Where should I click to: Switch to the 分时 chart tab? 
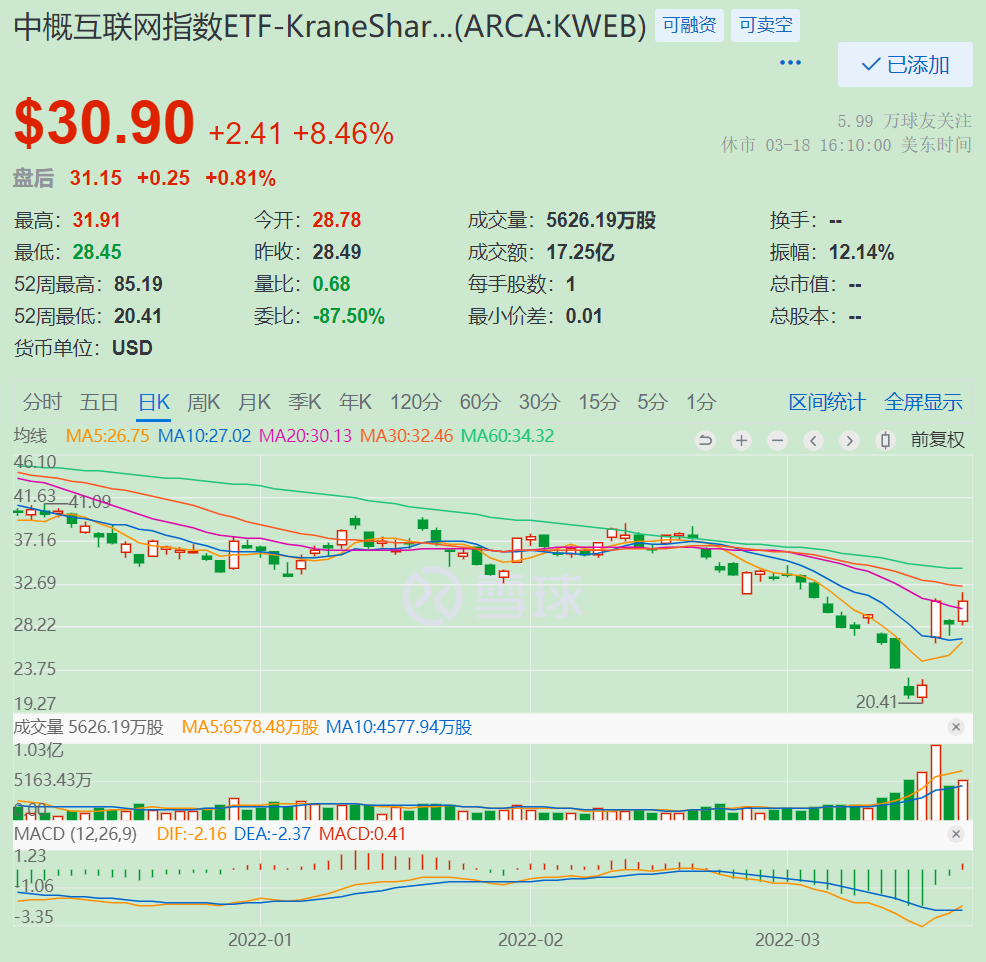(x=42, y=402)
